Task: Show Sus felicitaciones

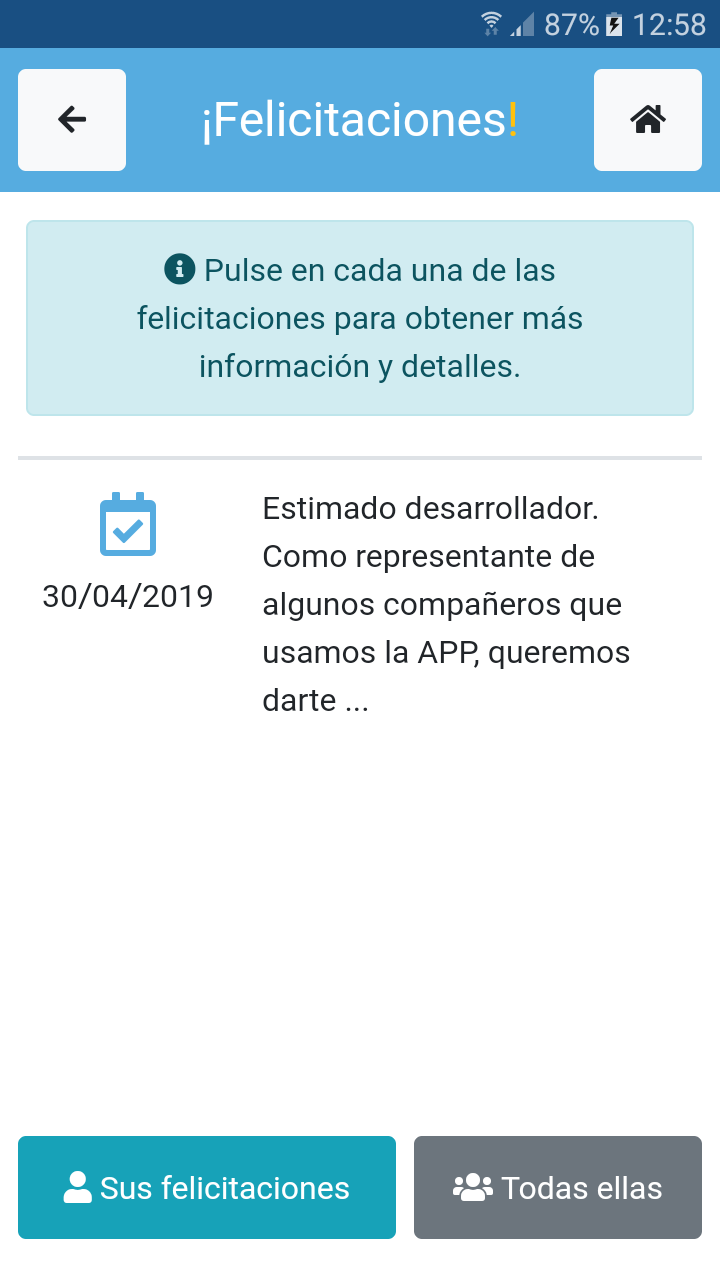Action: coord(207,1188)
